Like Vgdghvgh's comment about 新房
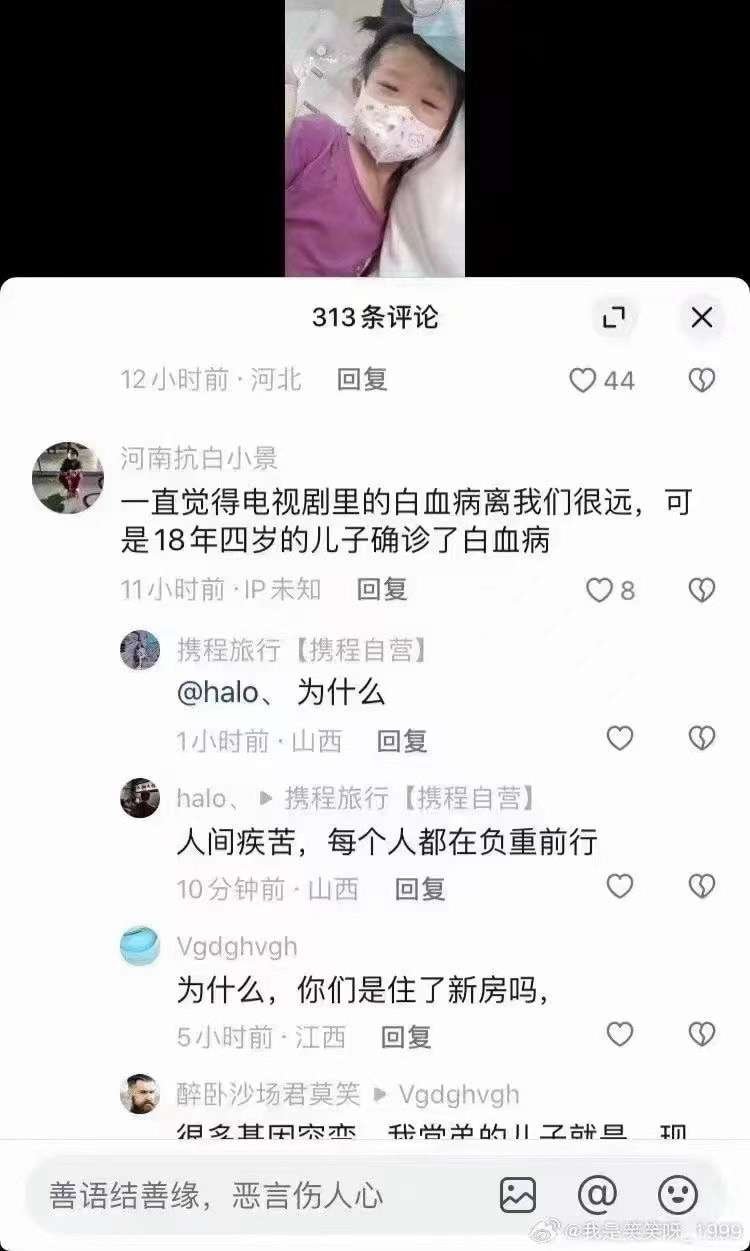The width and height of the screenshot is (750, 1251). [x=620, y=1035]
